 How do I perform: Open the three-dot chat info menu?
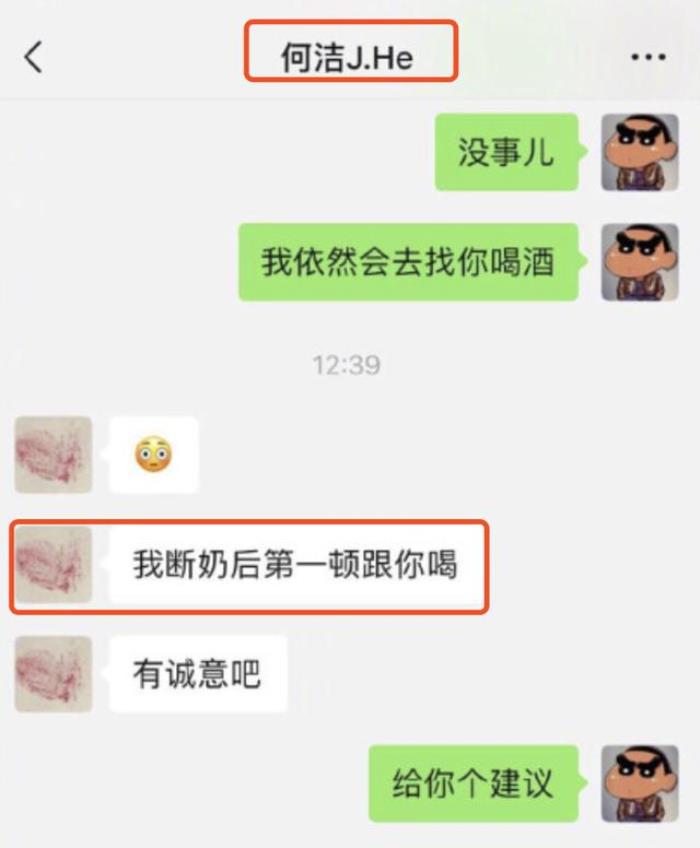pyautogui.click(x=648, y=57)
